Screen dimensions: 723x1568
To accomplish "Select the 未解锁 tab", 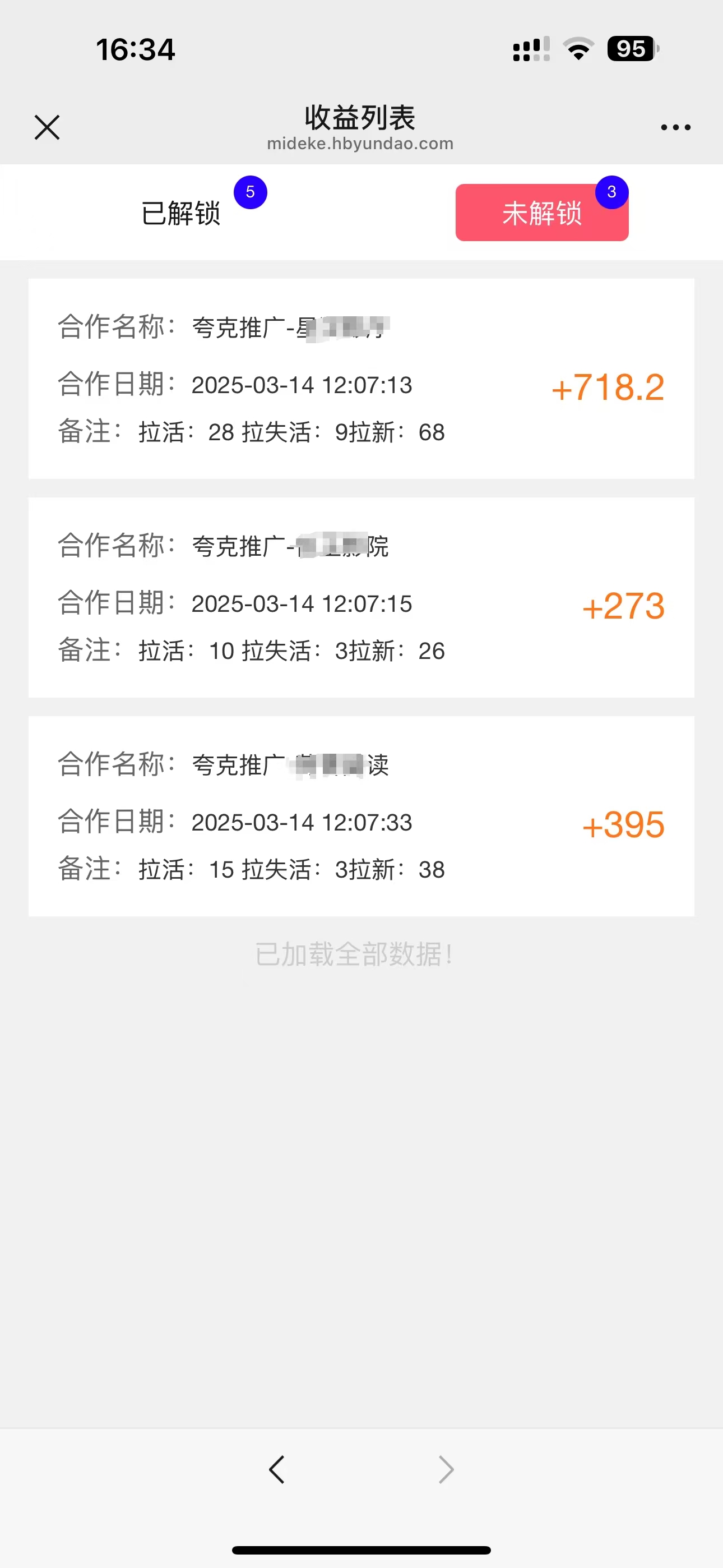I will click(541, 213).
